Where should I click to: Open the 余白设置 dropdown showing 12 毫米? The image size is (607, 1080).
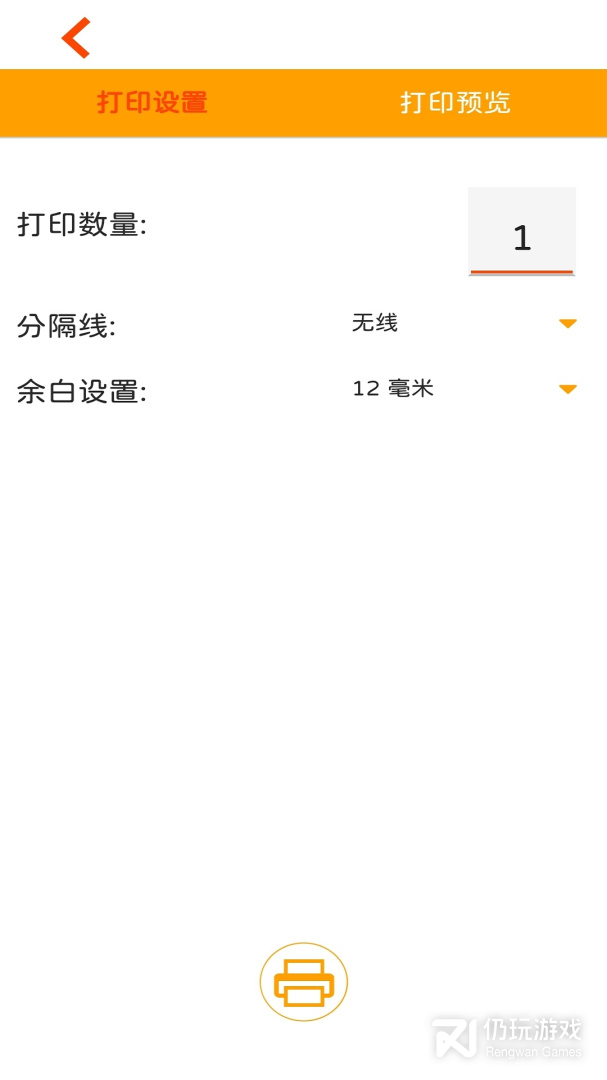click(x=464, y=389)
